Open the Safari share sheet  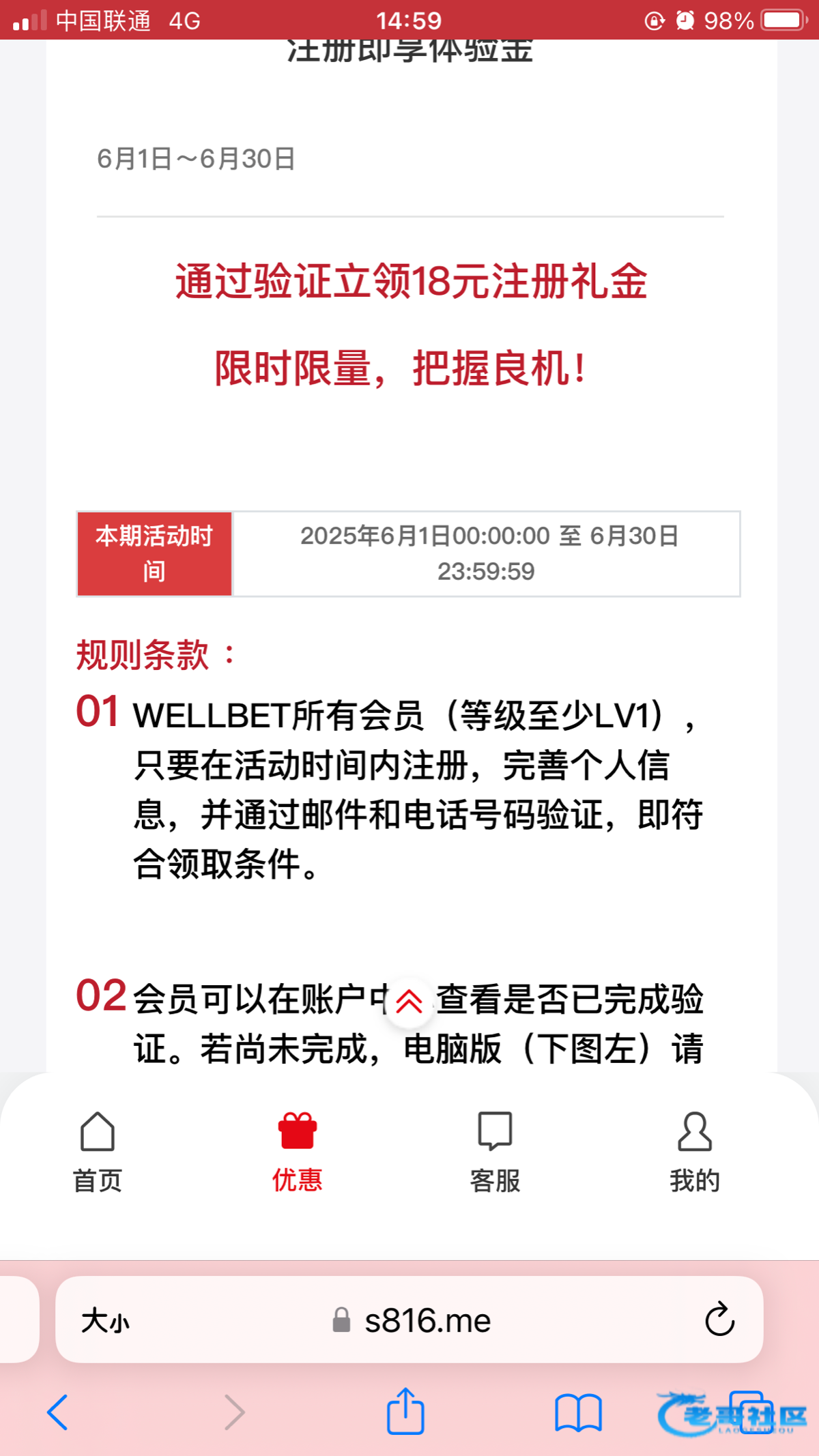pyautogui.click(x=405, y=1411)
